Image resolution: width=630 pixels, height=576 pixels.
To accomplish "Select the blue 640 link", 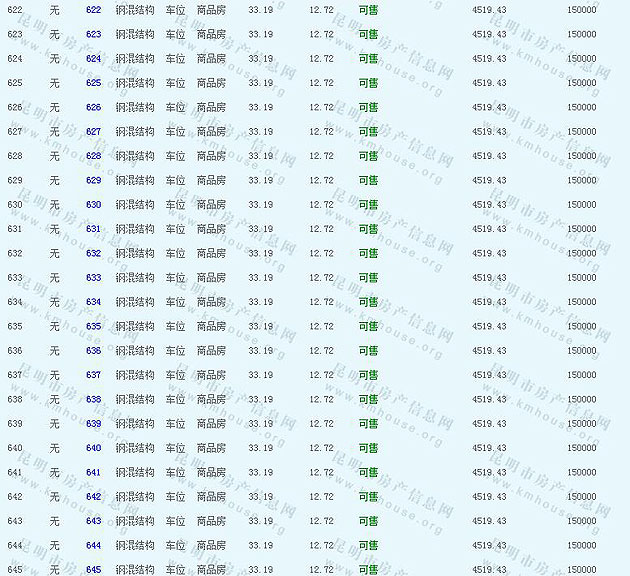I will [x=93, y=448].
